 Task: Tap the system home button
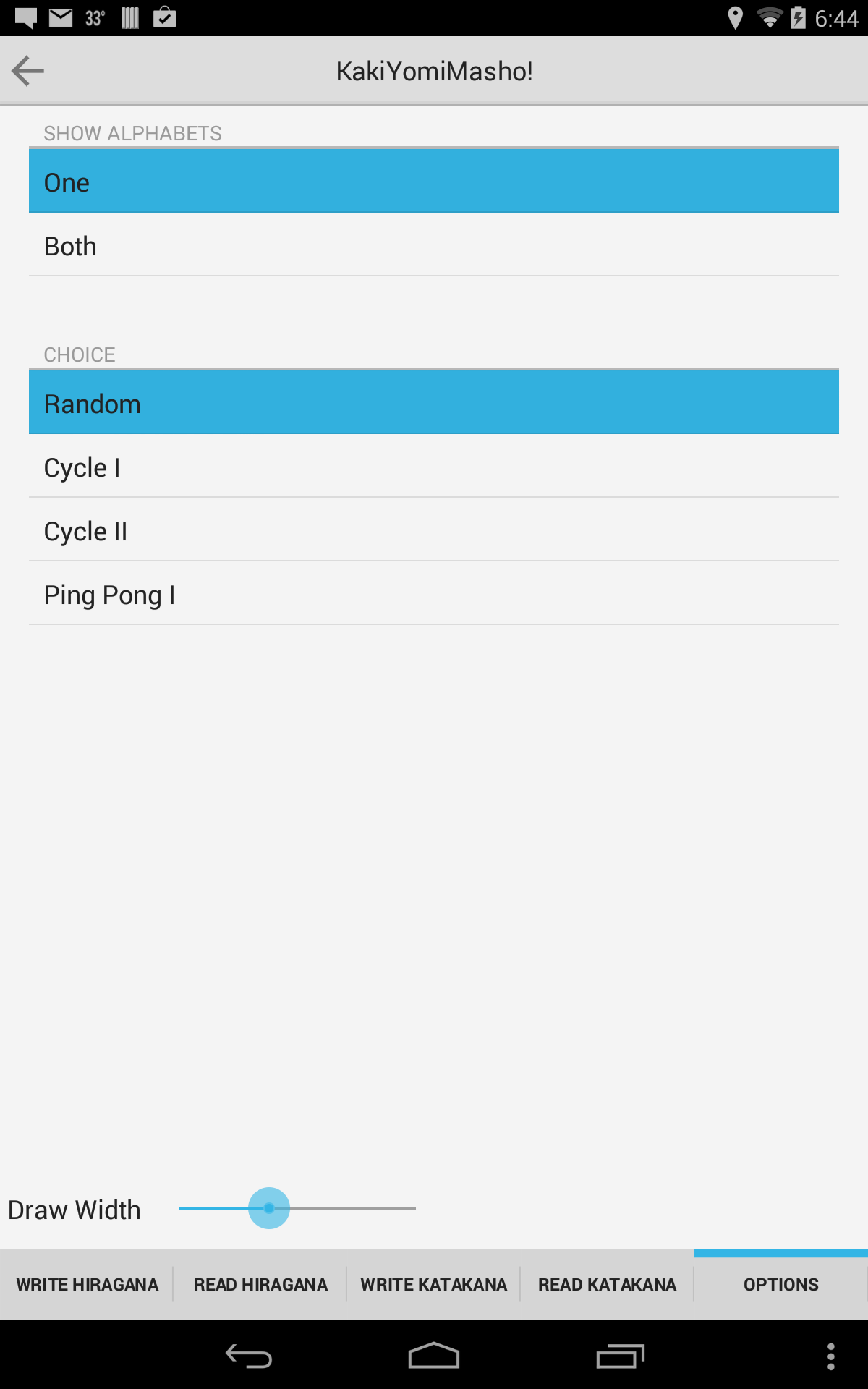(434, 1356)
